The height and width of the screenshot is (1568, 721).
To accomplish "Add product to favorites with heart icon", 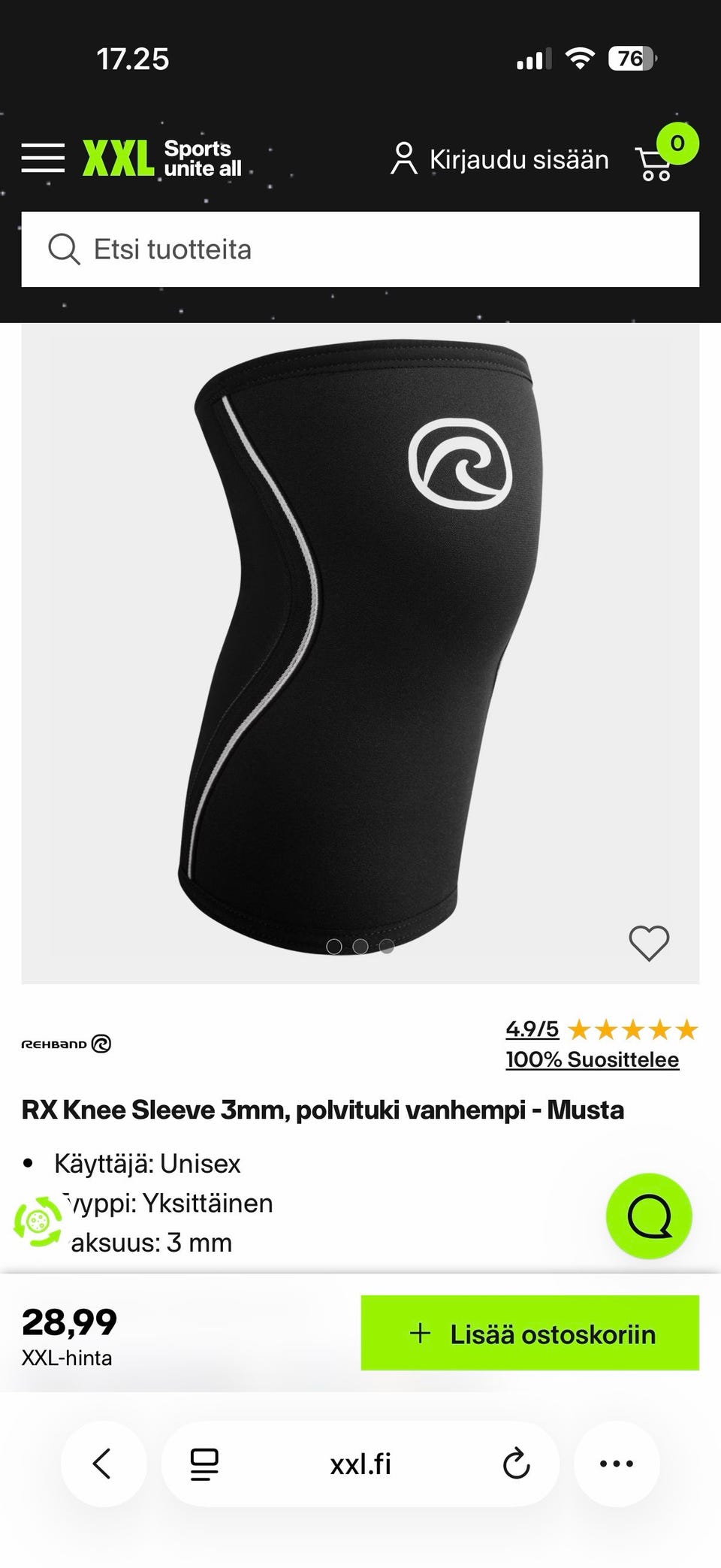I will click(x=649, y=942).
